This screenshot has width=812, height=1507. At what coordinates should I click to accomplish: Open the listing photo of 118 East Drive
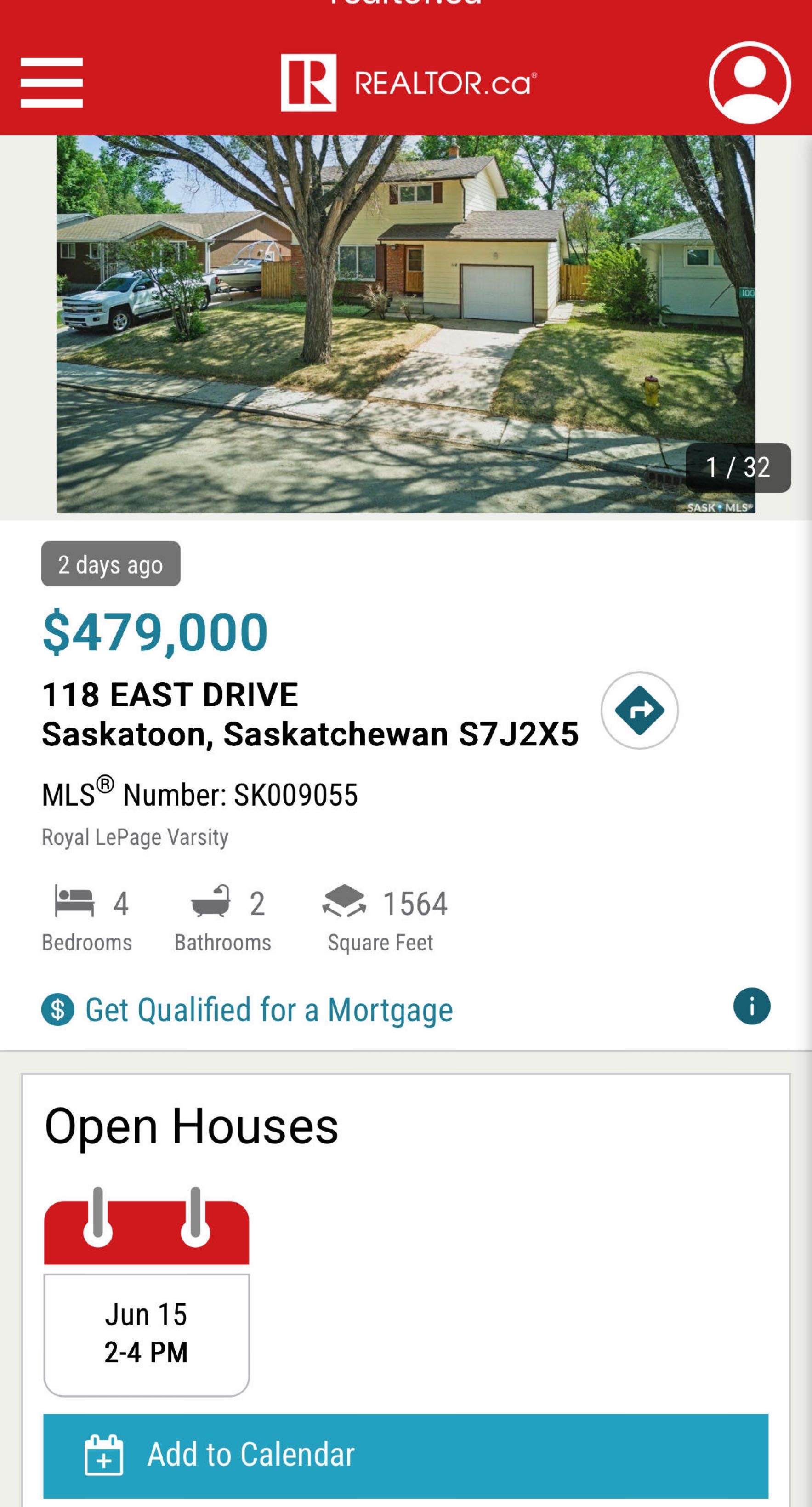point(405,324)
